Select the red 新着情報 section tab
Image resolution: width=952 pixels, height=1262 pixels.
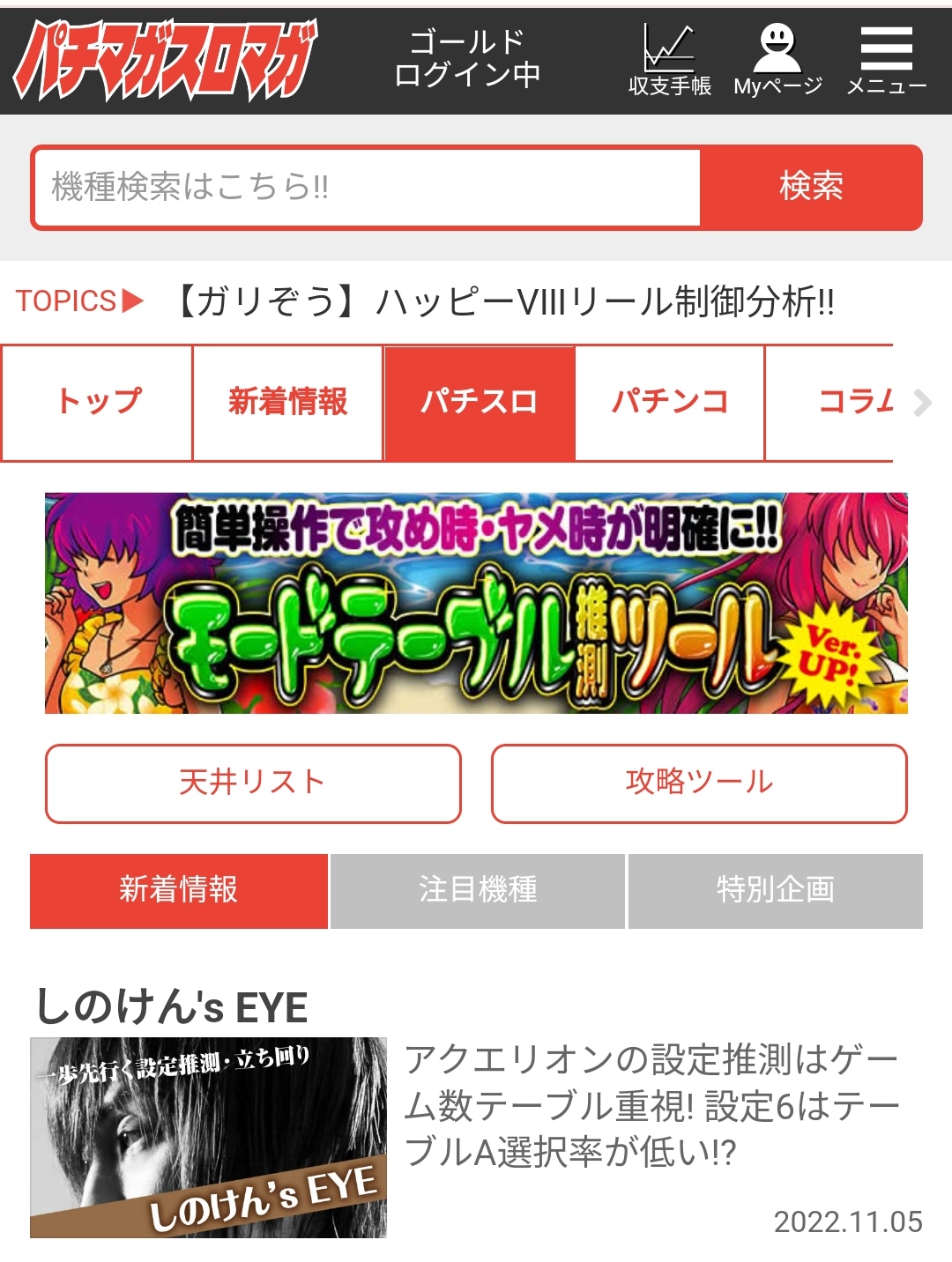(179, 890)
